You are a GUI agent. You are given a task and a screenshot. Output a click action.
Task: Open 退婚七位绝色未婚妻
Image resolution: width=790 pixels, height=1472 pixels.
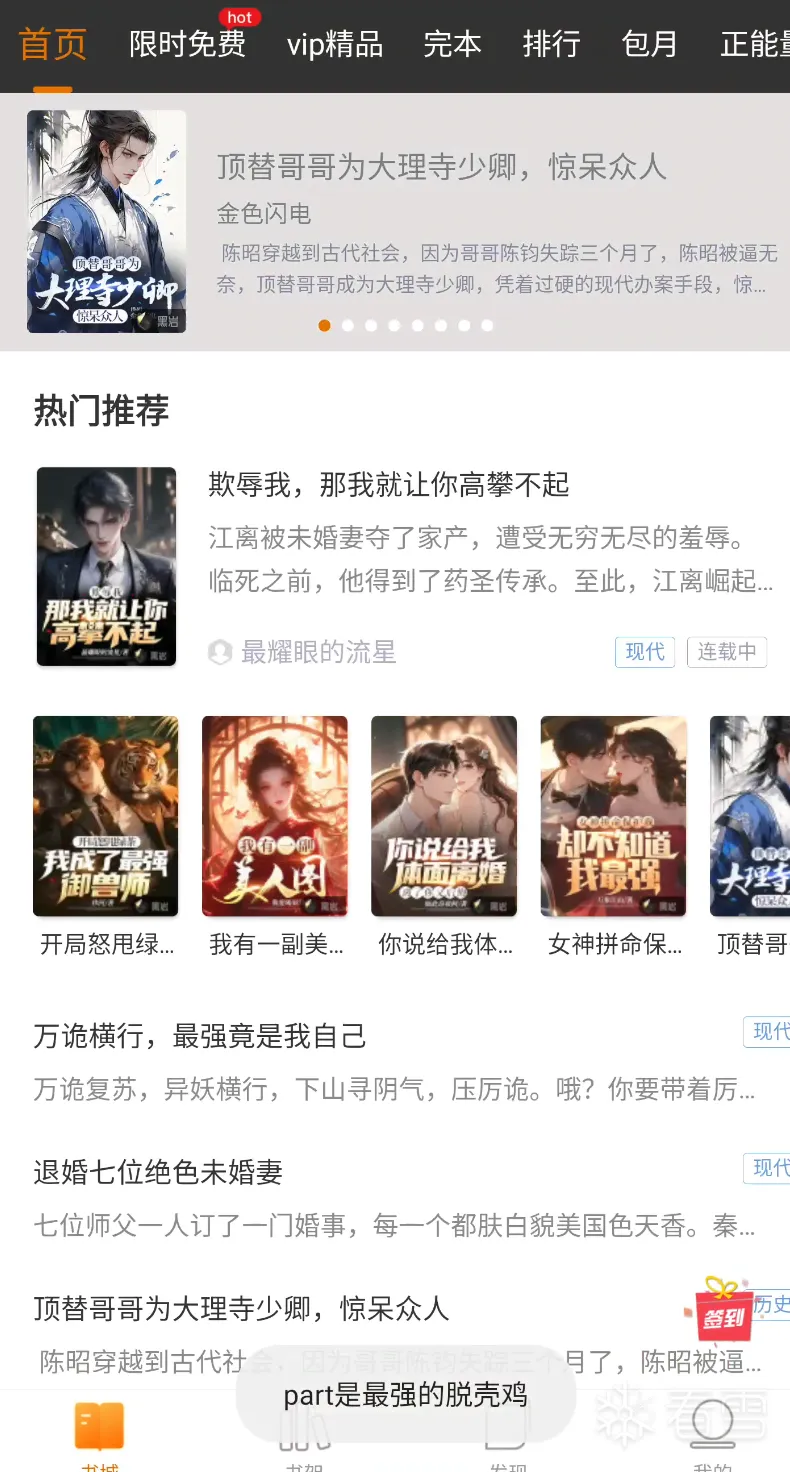pyautogui.click(x=158, y=1172)
